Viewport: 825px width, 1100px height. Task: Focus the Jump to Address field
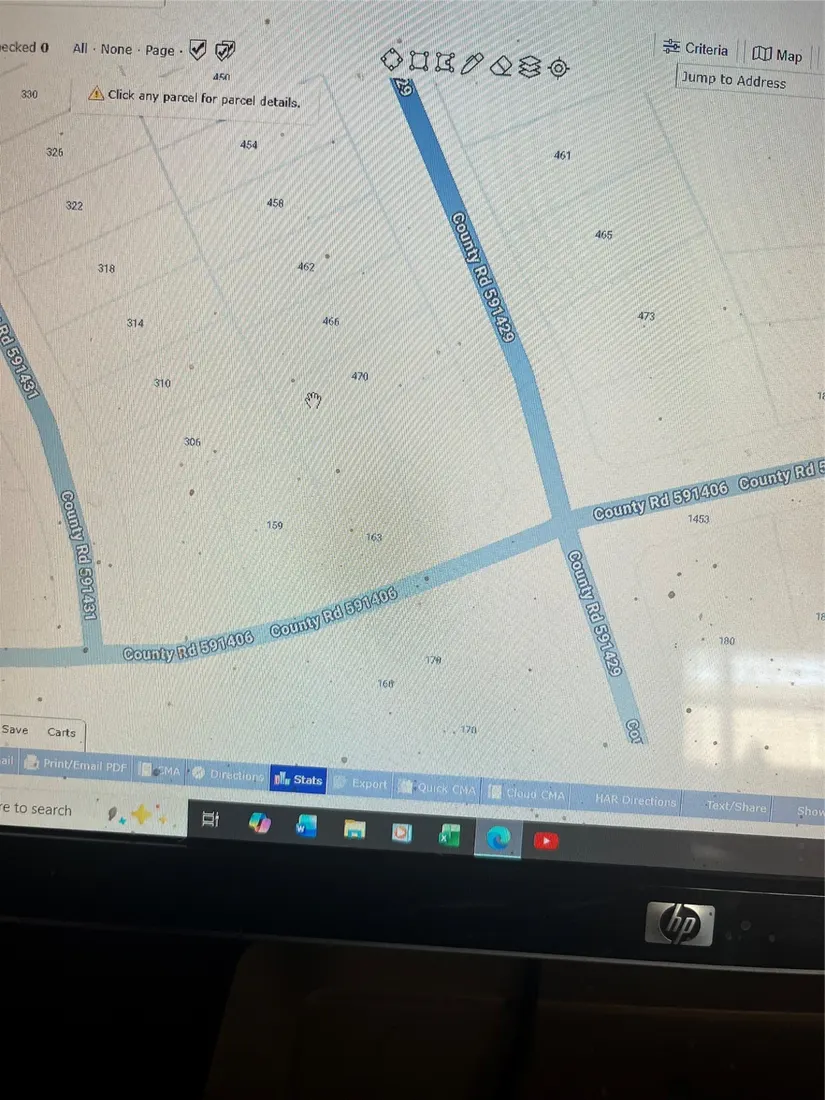click(745, 81)
